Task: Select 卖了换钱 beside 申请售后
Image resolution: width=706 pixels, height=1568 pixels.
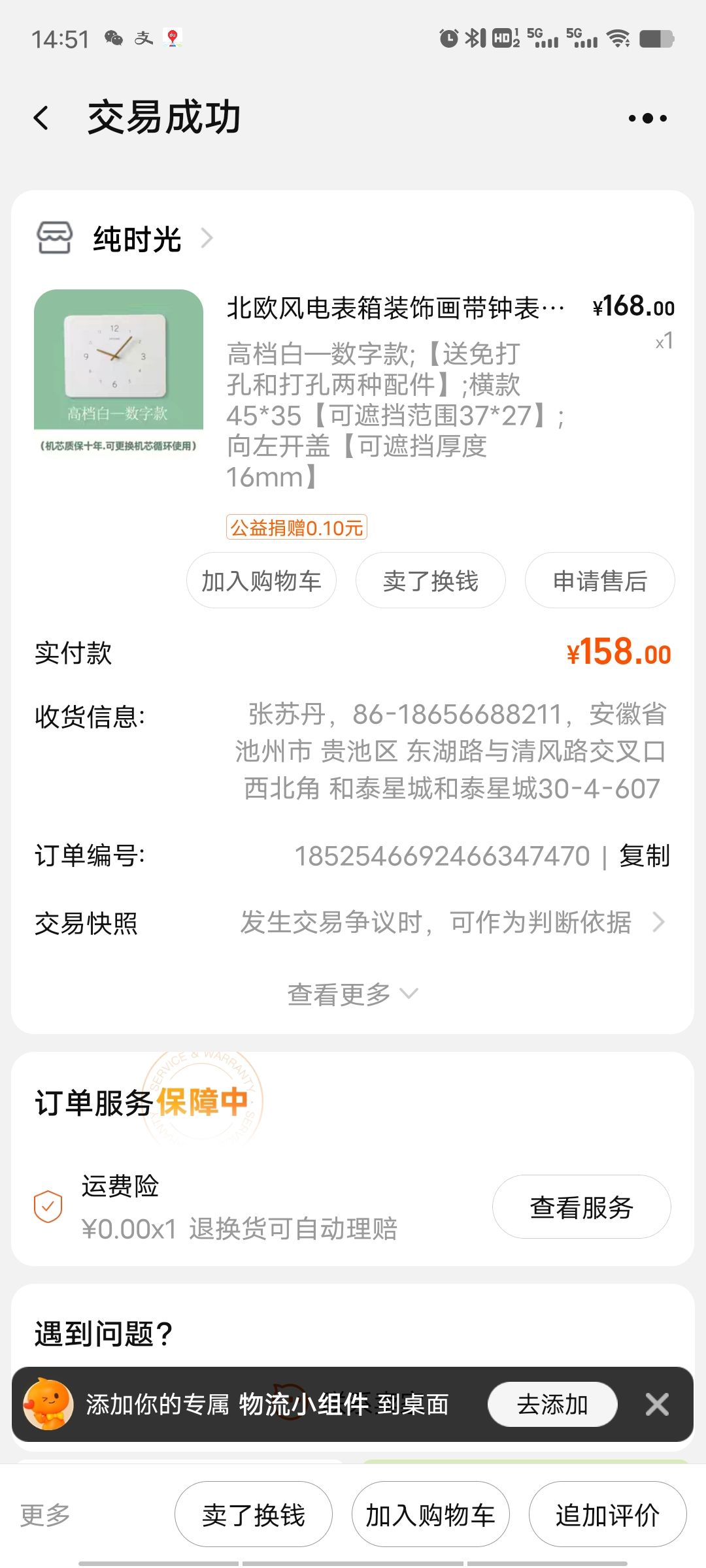Action: point(430,581)
